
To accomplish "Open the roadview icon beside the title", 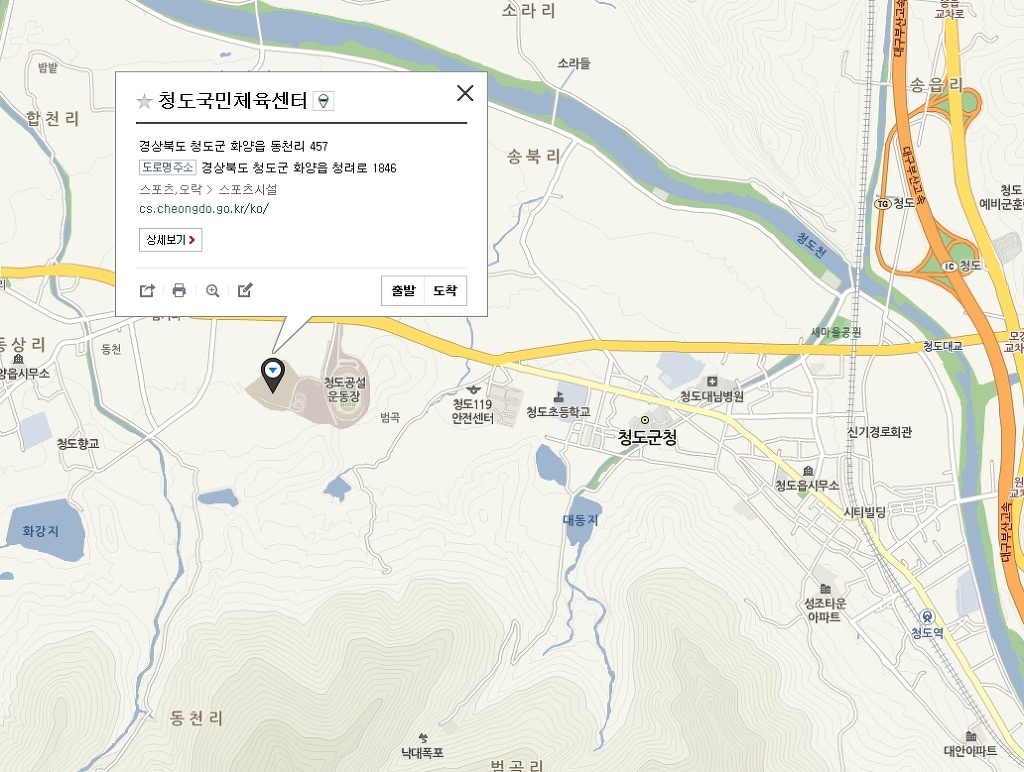I will pos(323,100).
